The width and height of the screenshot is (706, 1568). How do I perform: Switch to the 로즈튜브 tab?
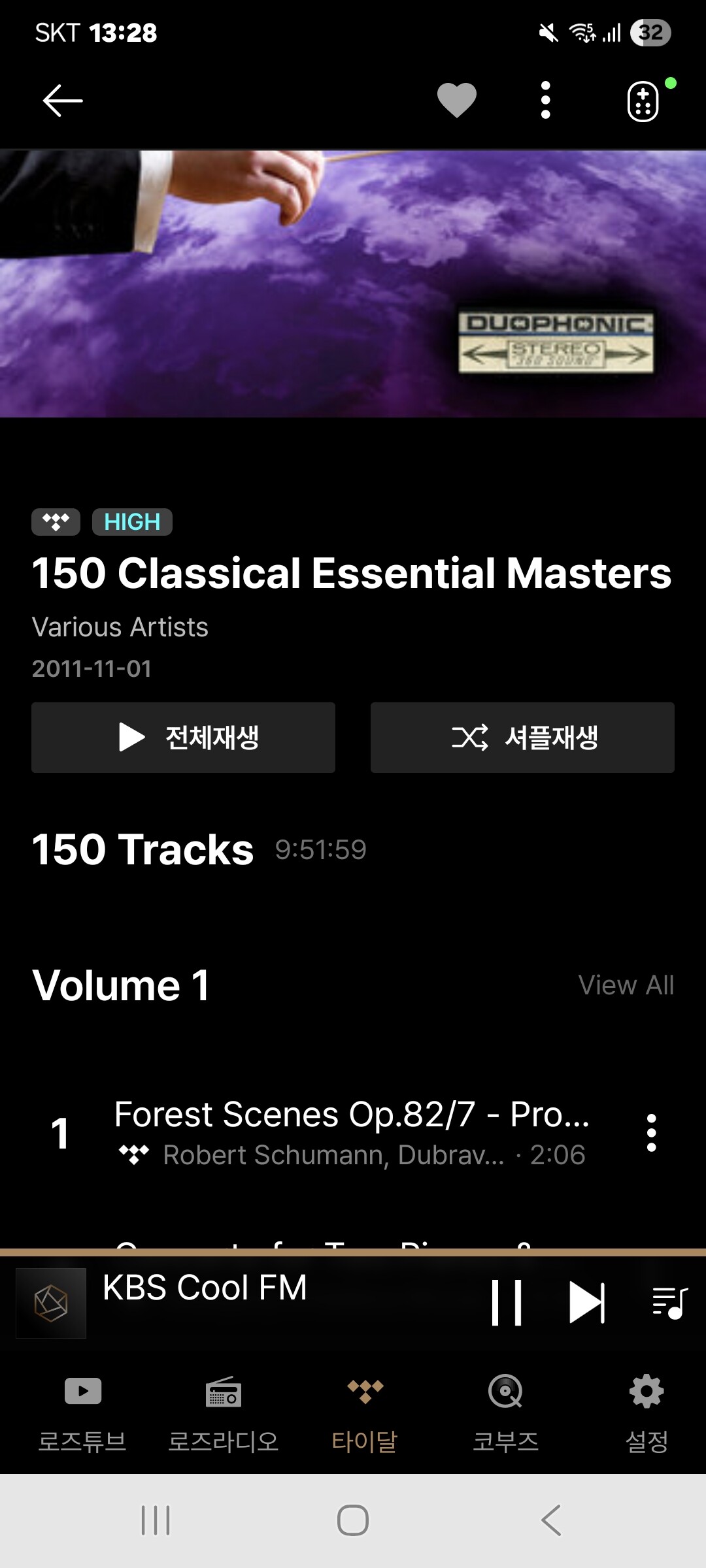click(x=82, y=1413)
